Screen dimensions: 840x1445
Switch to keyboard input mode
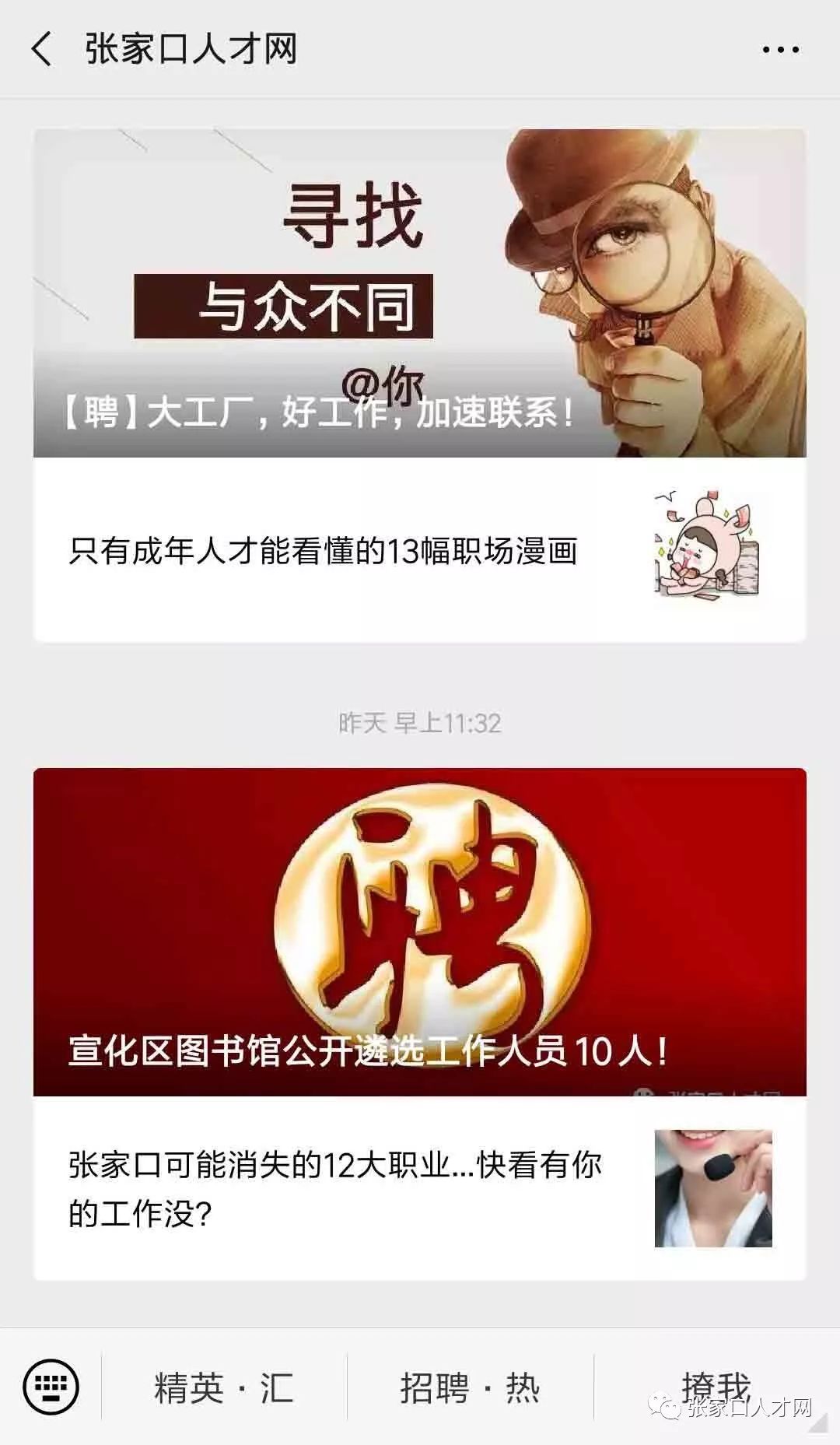51,1387
